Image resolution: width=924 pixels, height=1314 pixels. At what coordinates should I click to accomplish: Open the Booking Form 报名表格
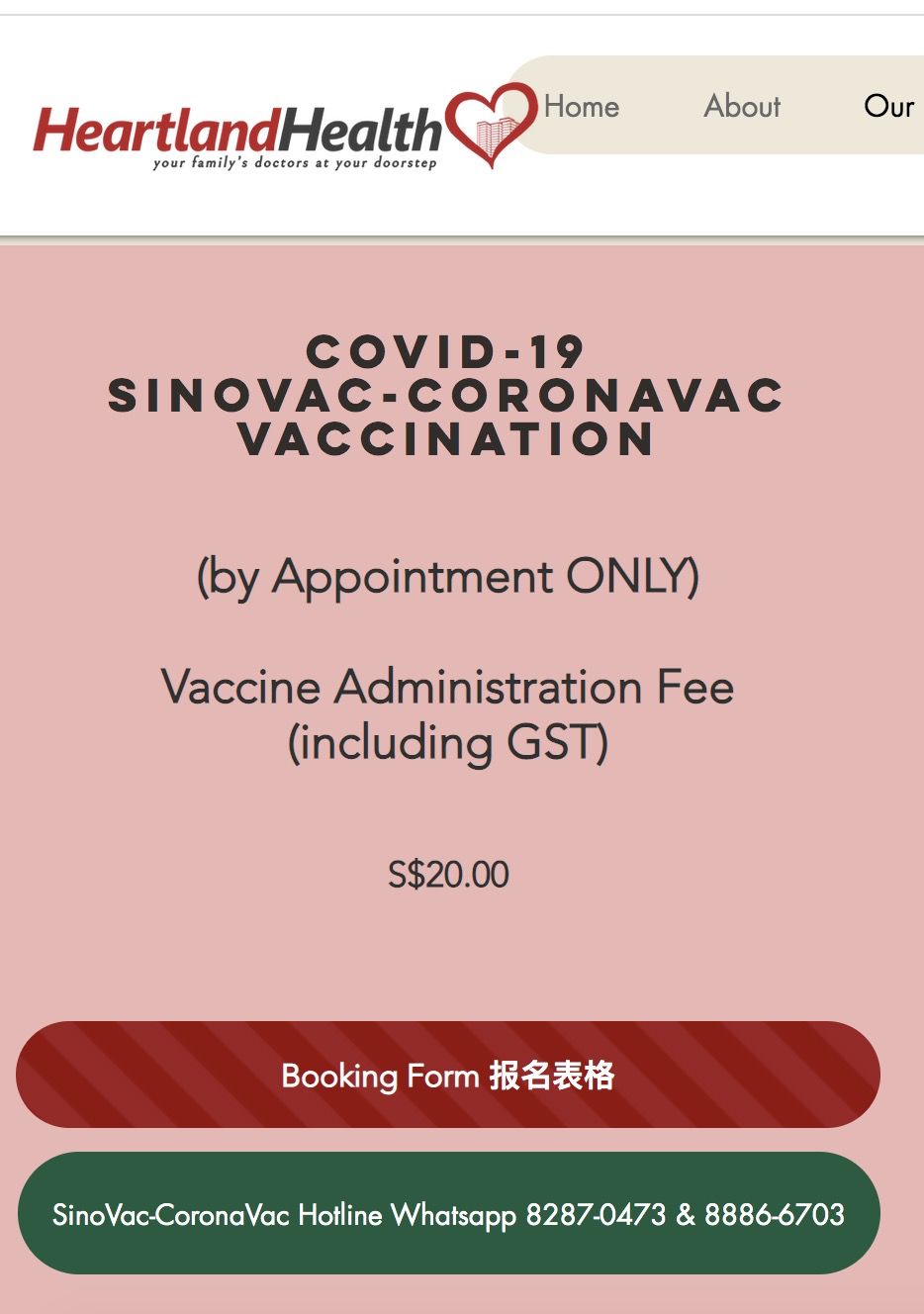tap(448, 1075)
